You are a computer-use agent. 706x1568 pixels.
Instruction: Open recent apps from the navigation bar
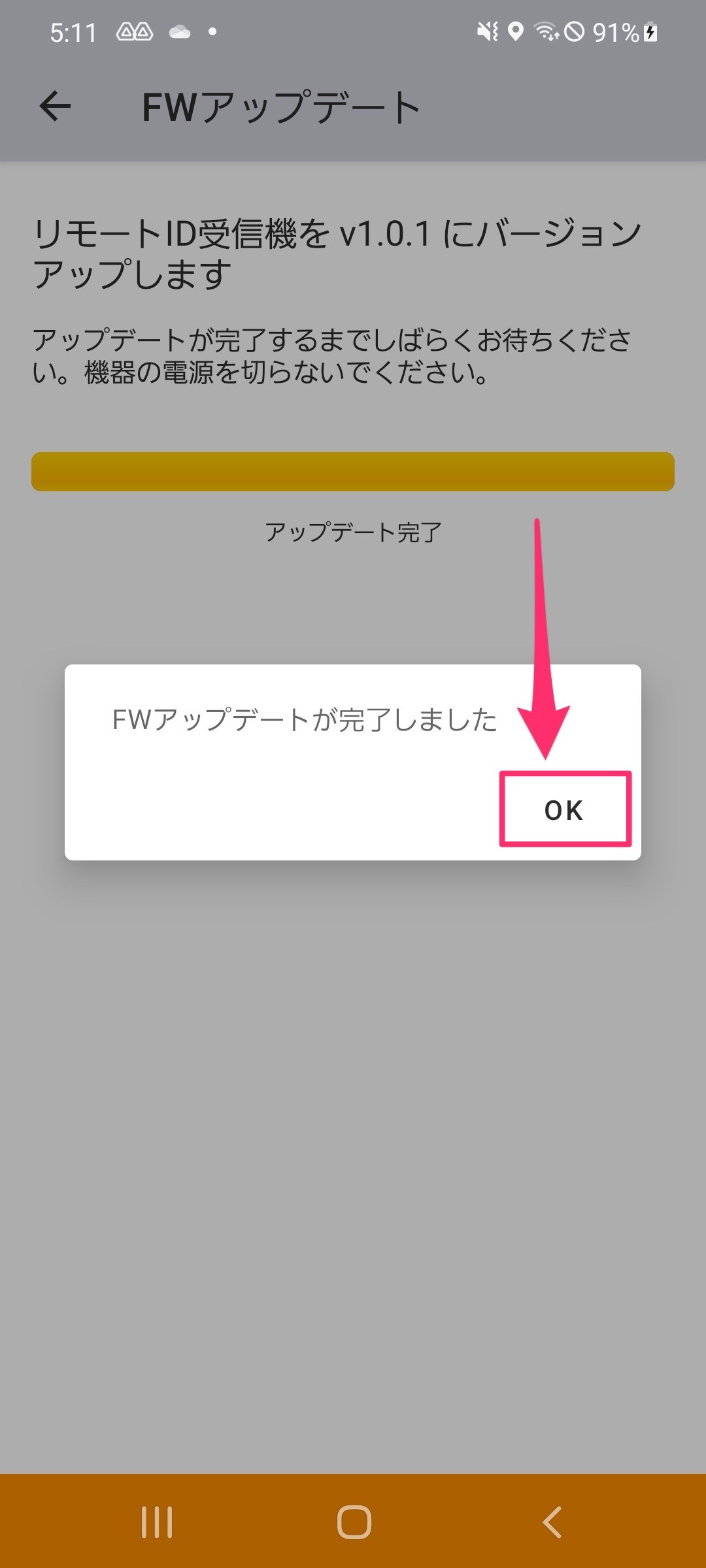[x=157, y=1522]
